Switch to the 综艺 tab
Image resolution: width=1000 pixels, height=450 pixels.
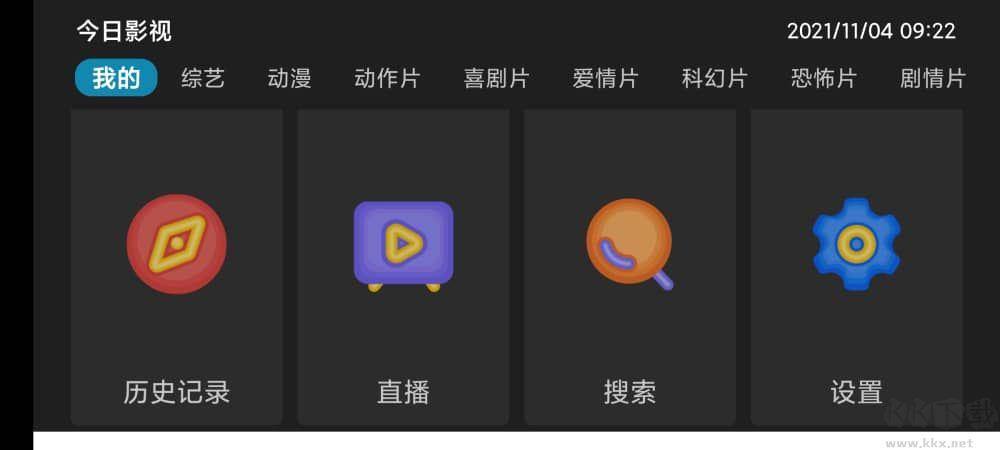[x=203, y=78]
